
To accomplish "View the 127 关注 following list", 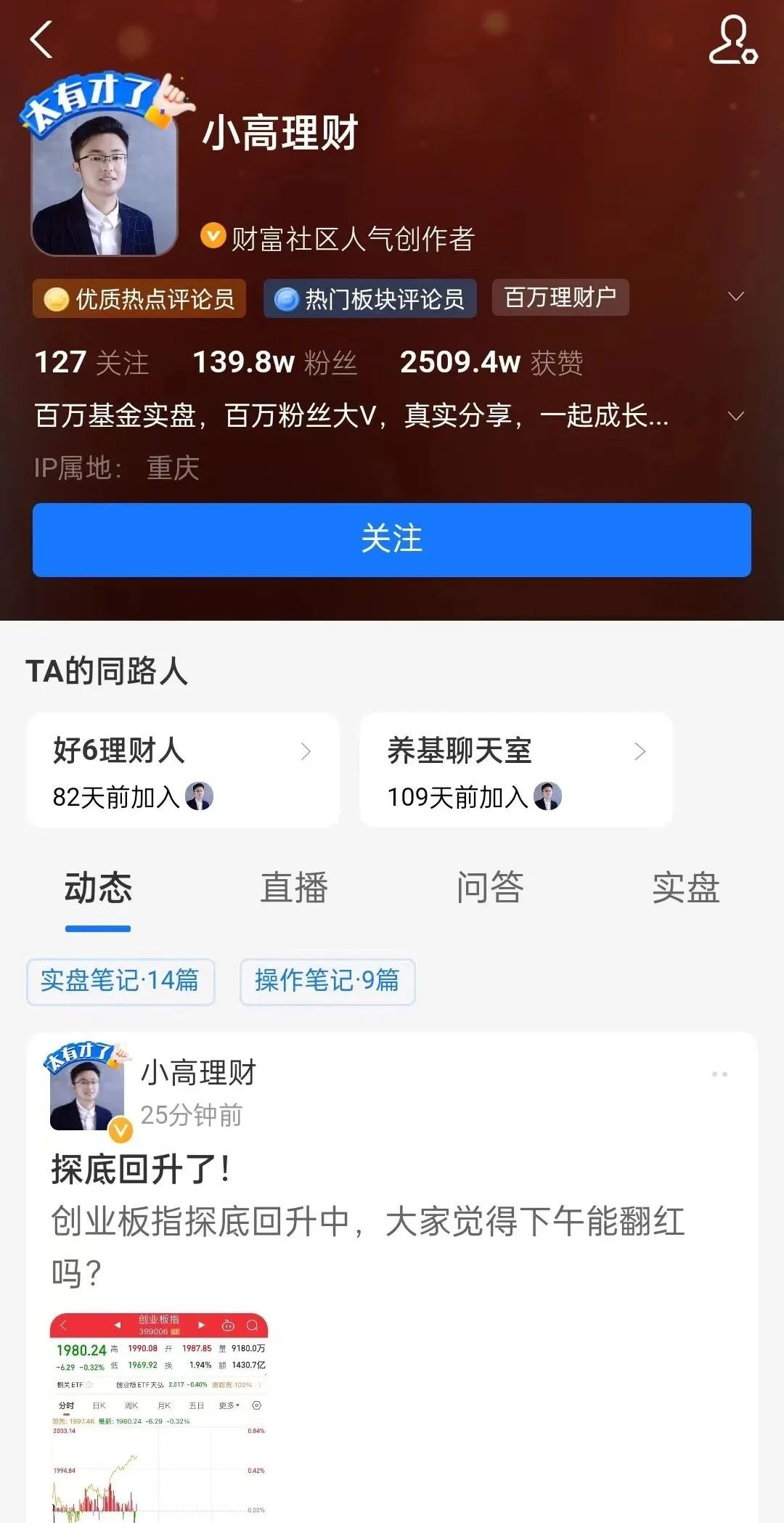I will pyautogui.click(x=92, y=362).
